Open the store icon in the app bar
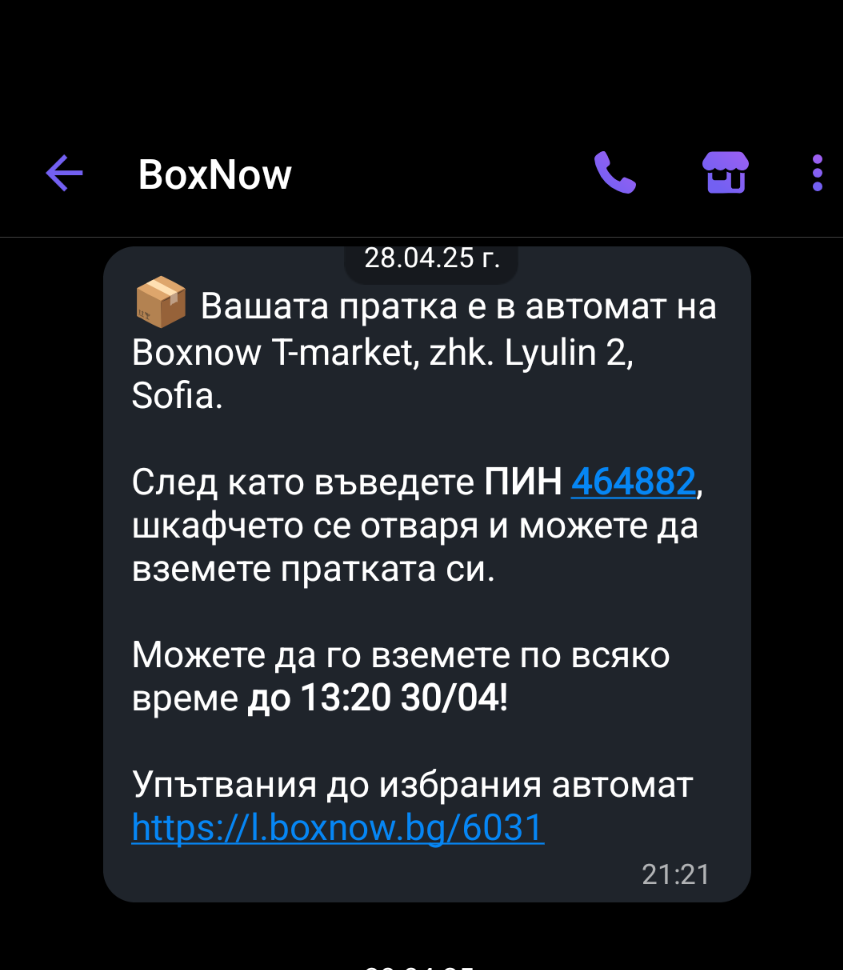Screen dimensions: 843x970 coord(725,173)
